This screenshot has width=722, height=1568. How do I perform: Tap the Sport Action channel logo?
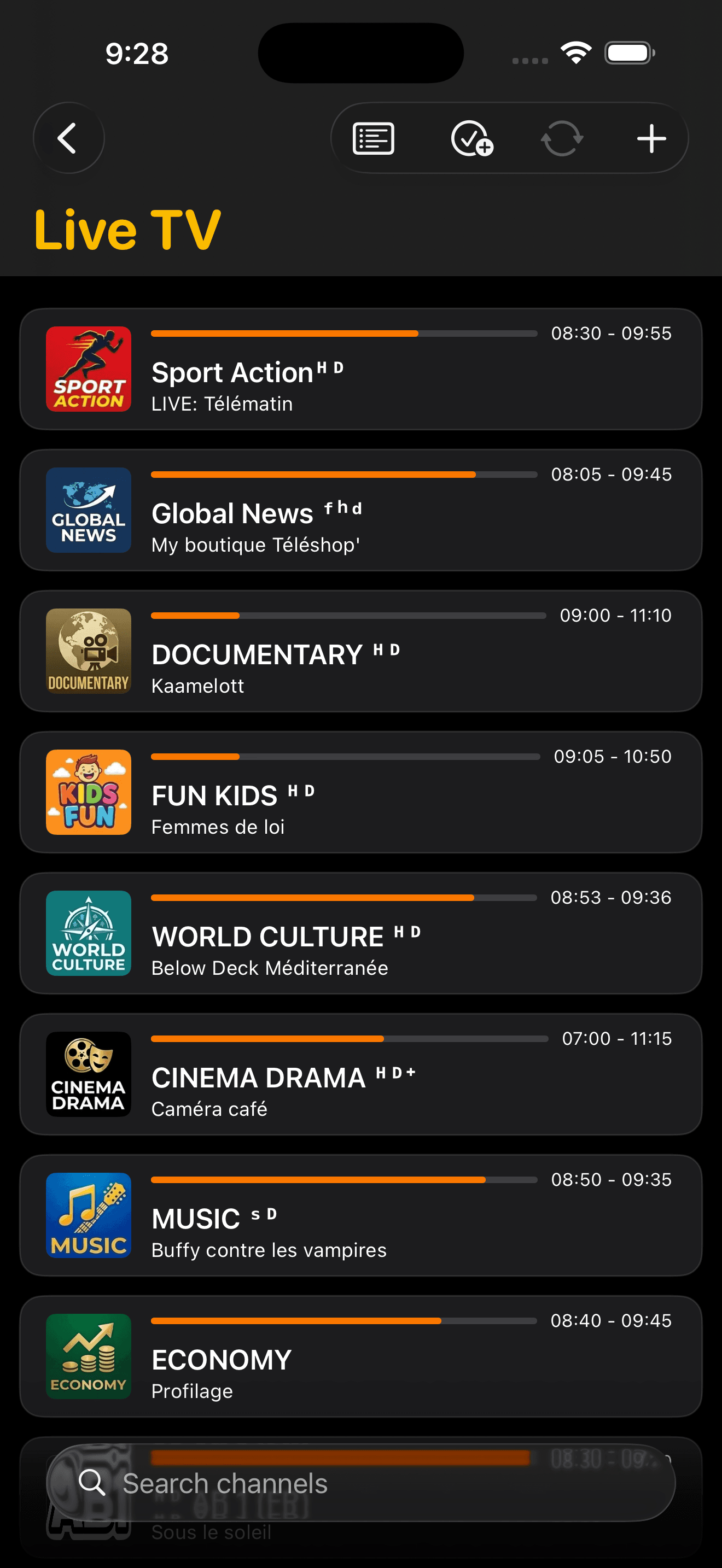pyautogui.click(x=88, y=370)
